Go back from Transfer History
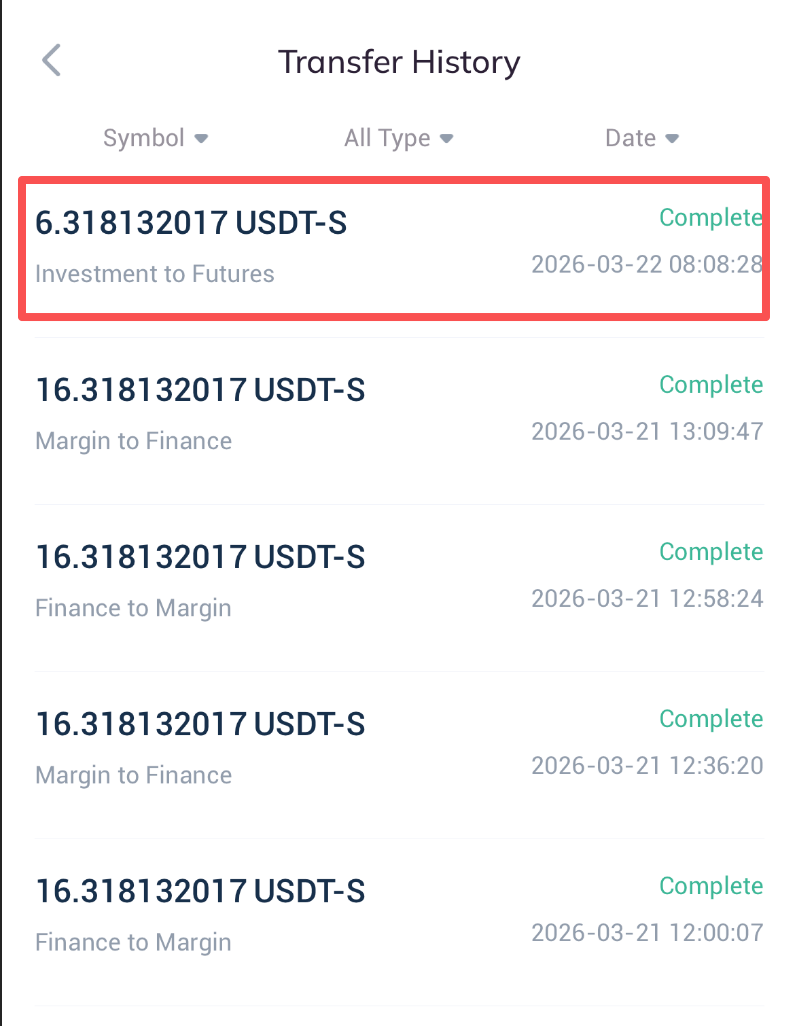The image size is (794, 1026). click(x=52, y=61)
